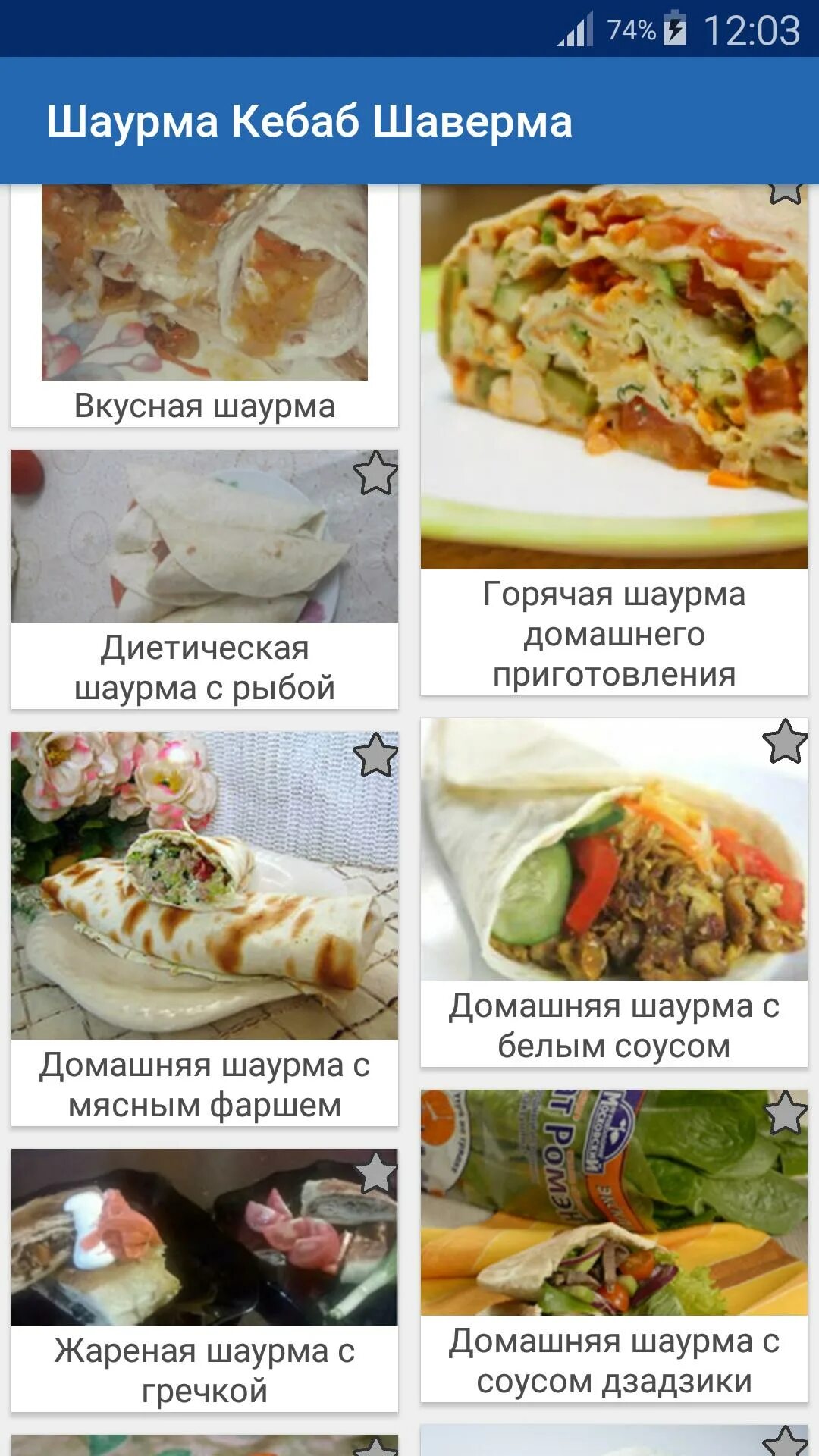Add Домашняя шаурма с белым соусом to favorites

(785, 742)
